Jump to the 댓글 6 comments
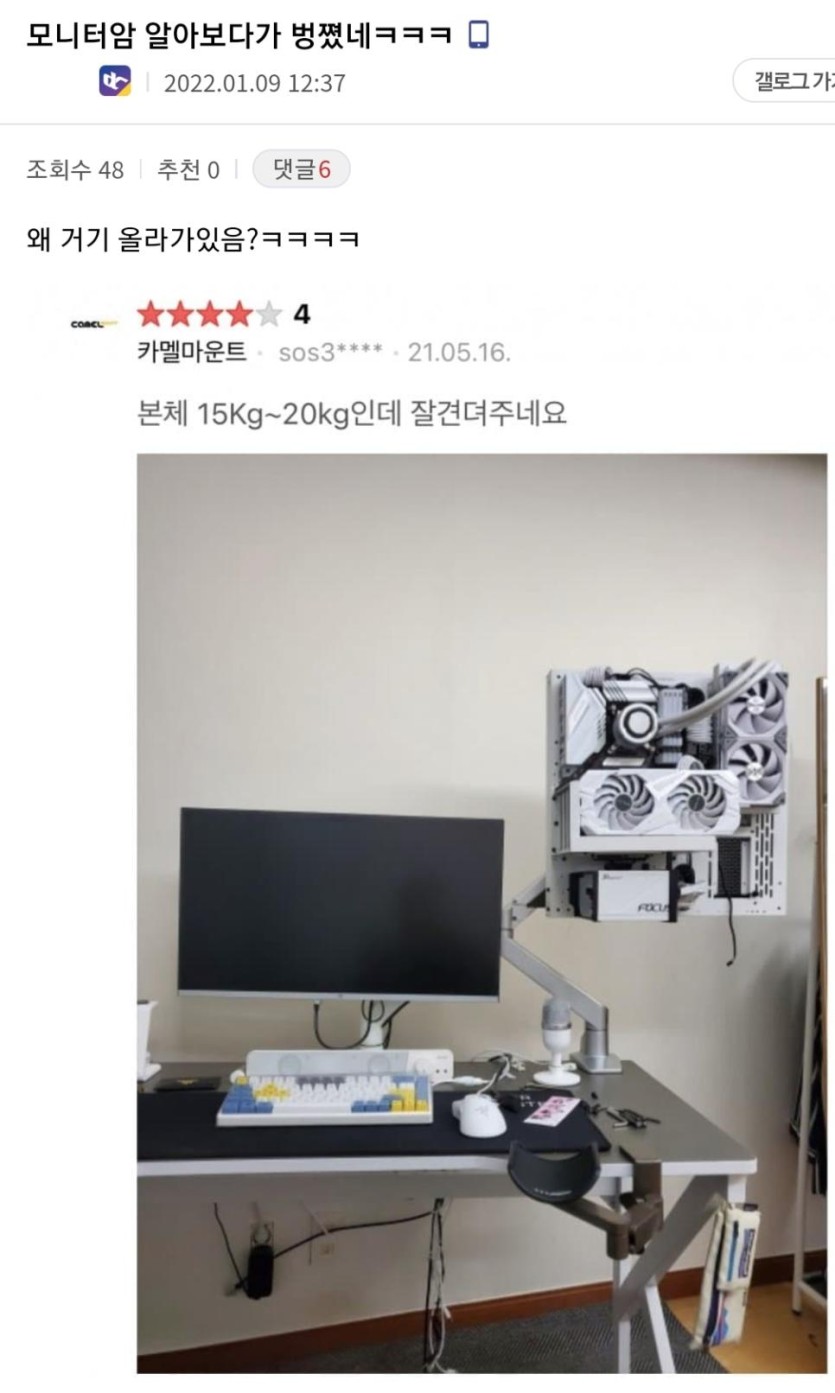The image size is (835, 1393). click(301, 169)
